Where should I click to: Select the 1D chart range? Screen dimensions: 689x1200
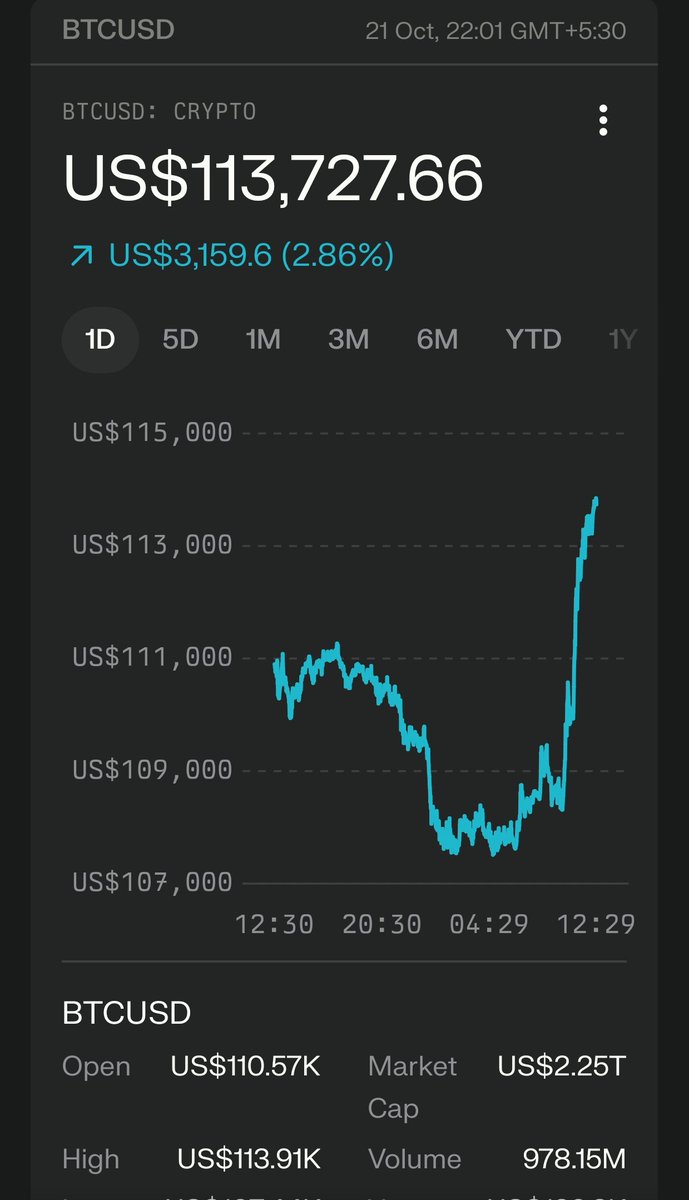click(x=100, y=340)
